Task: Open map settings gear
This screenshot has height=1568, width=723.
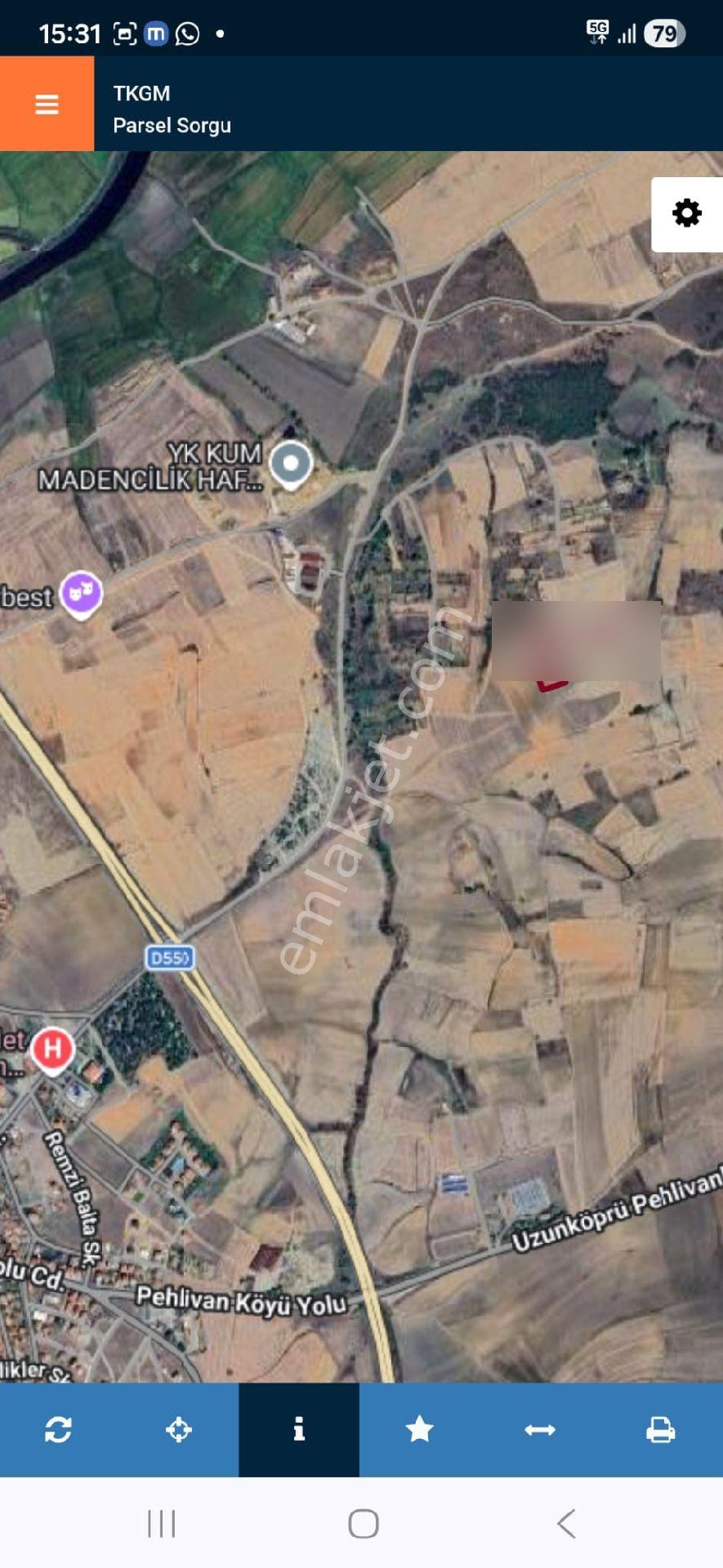Action: tap(687, 213)
